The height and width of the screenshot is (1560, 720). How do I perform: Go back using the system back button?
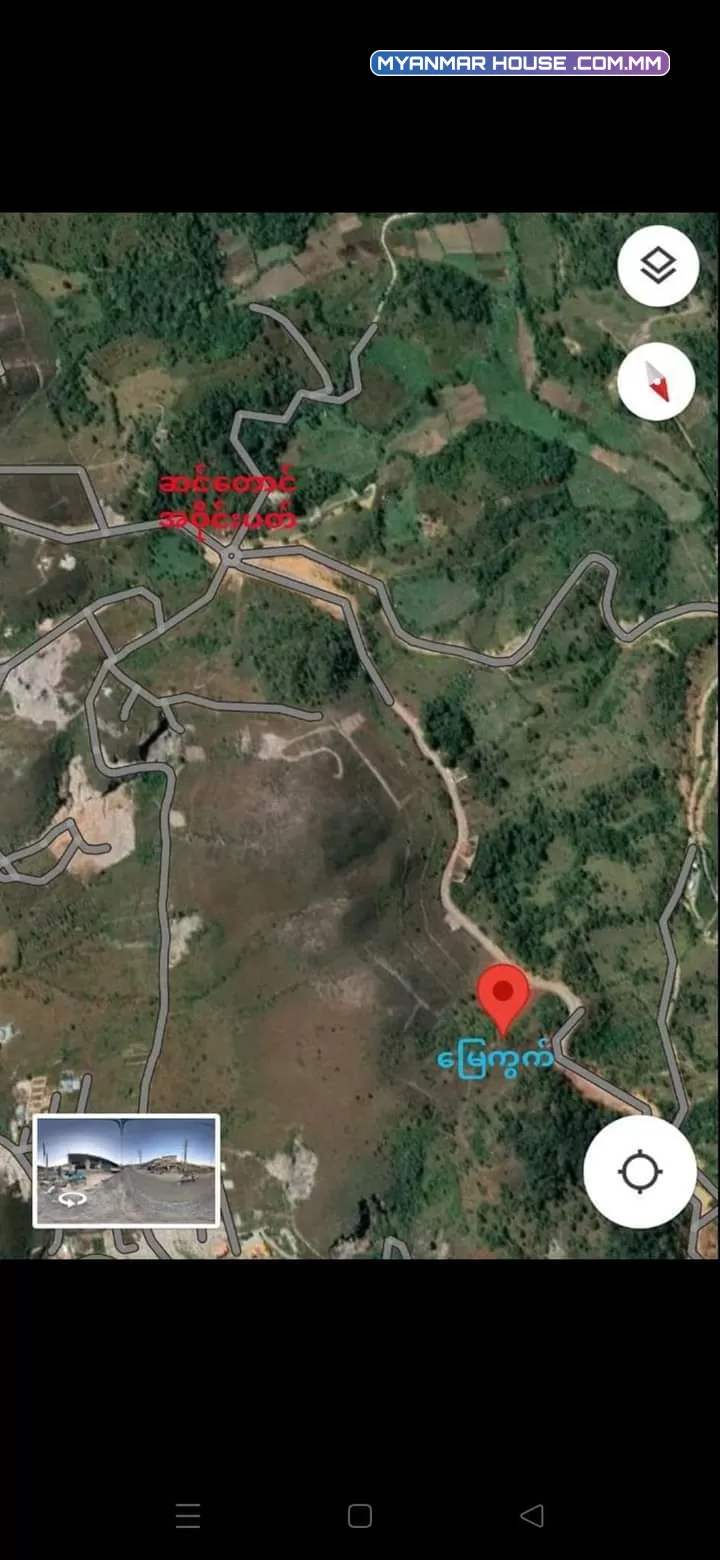(x=532, y=1516)
